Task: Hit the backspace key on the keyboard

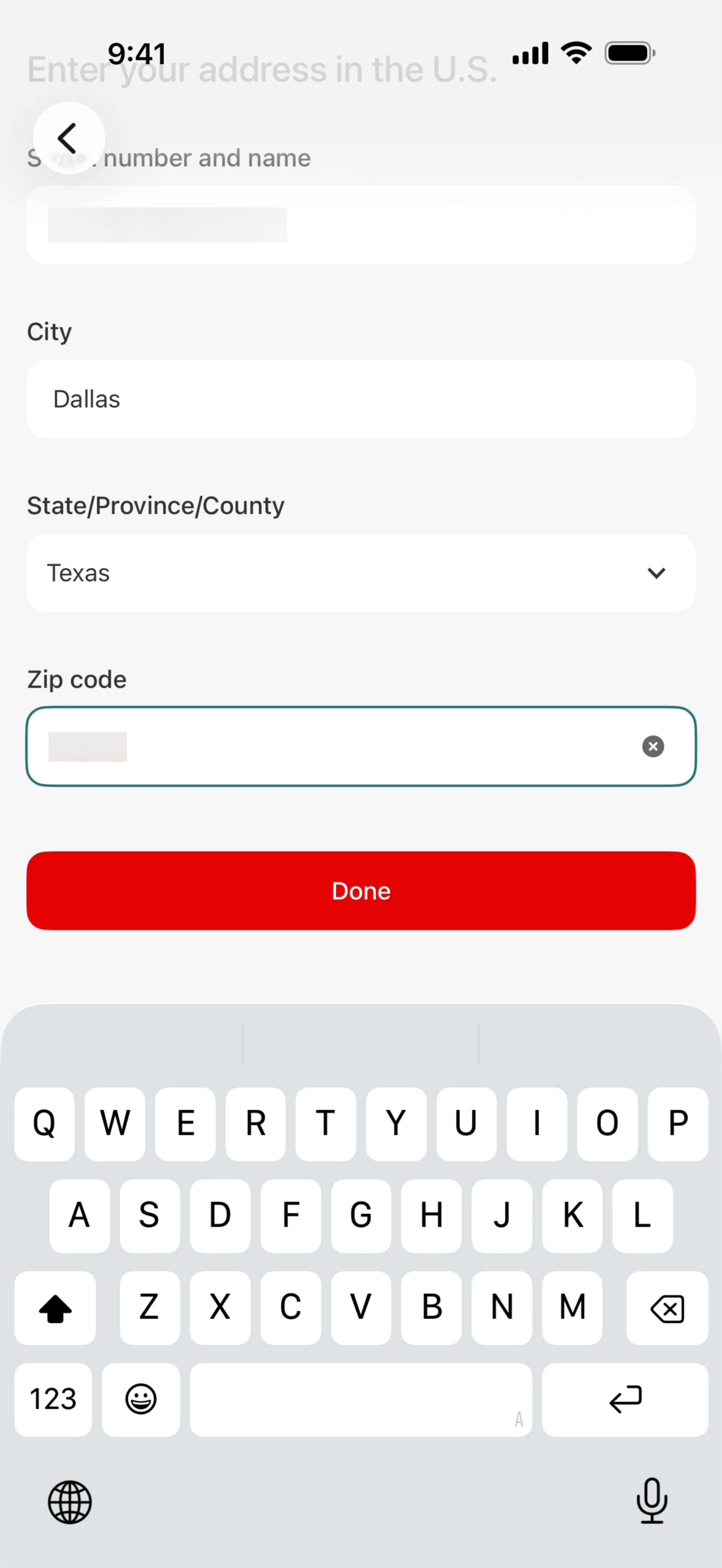Action: click(x=667, y=1308)
